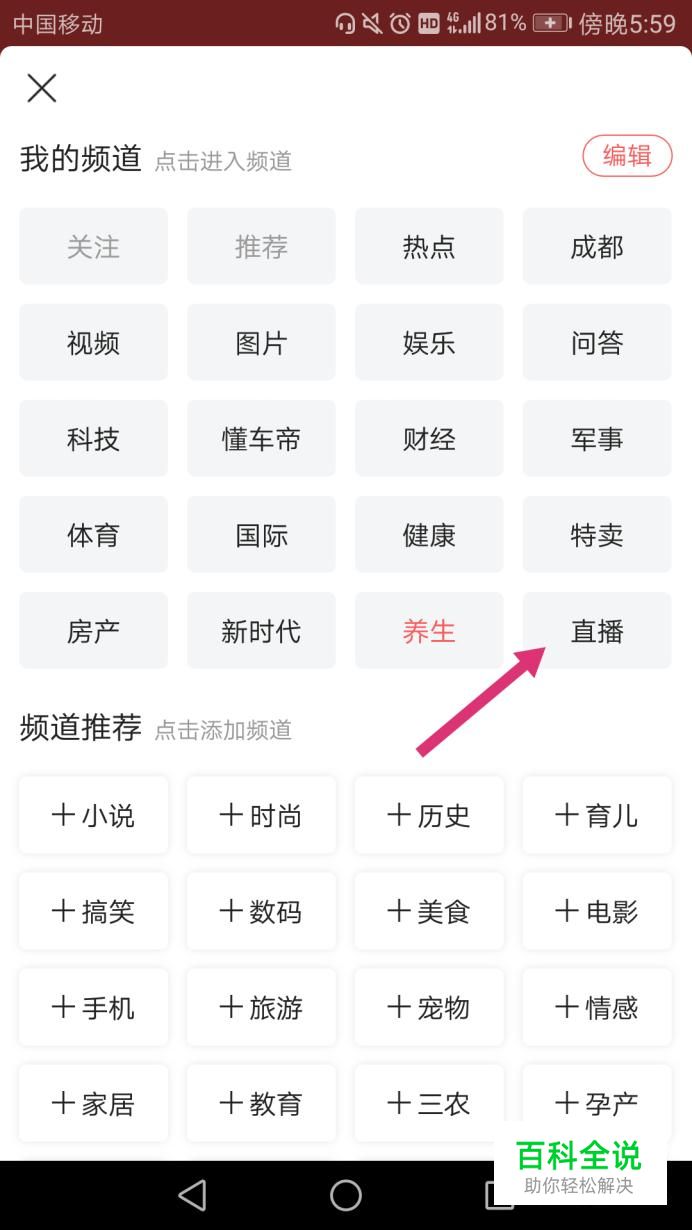Open the 懂车帝 channel

point(261,438)
